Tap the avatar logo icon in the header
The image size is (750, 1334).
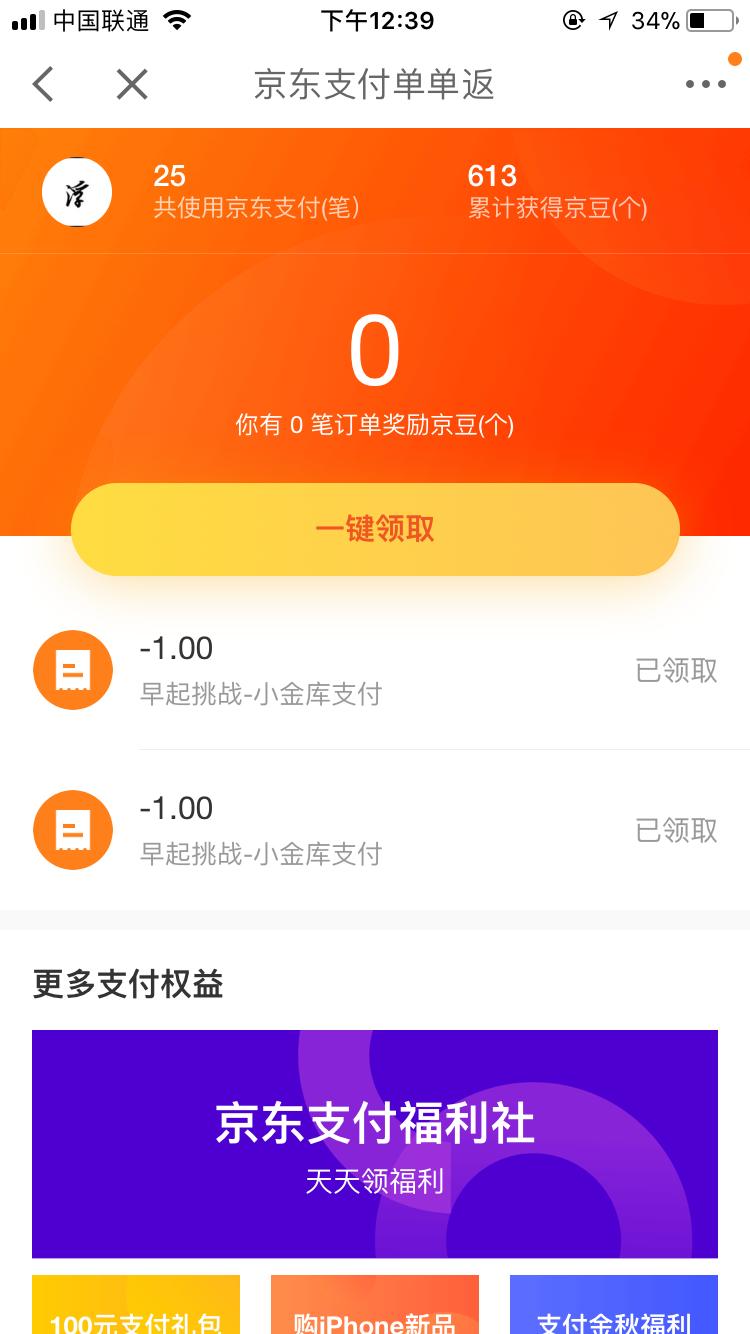pyautogui.click(x=76, y=191)
